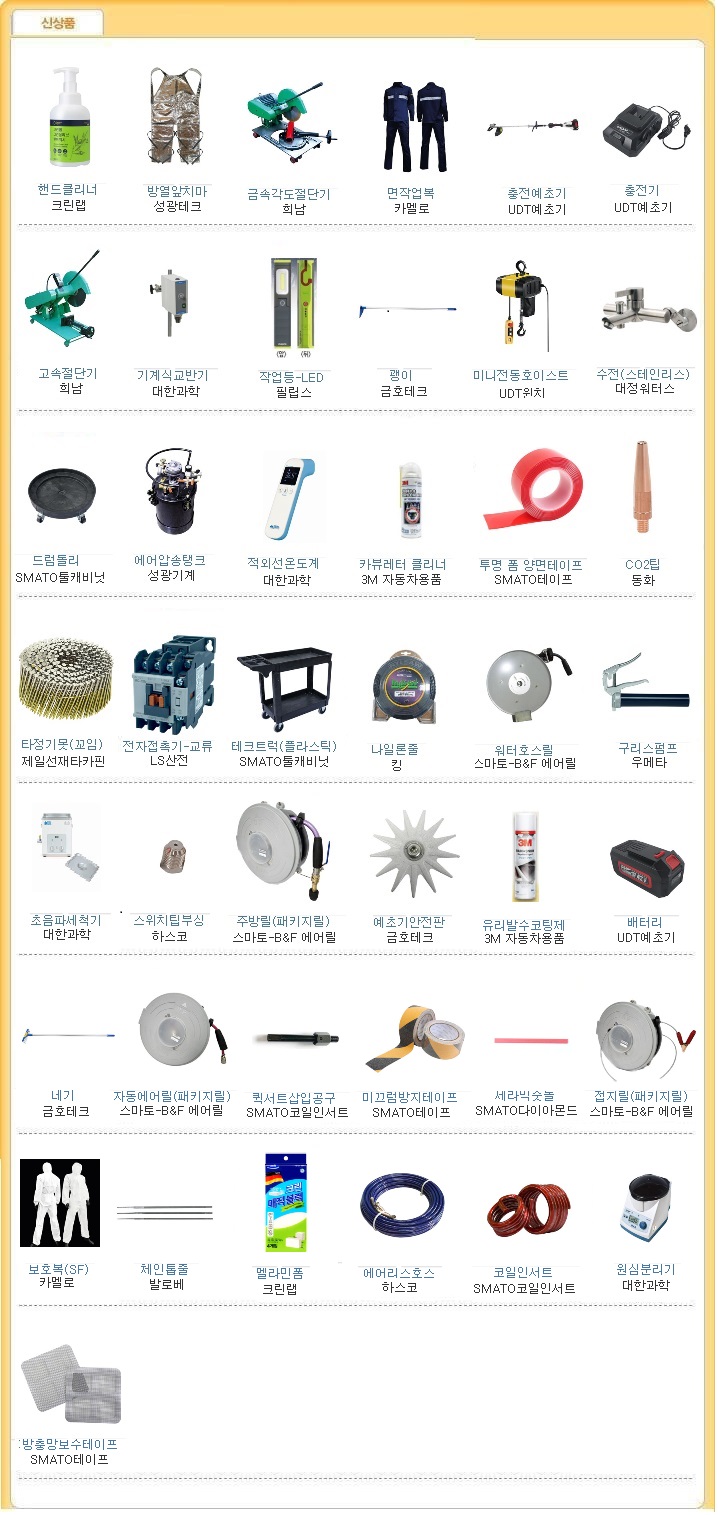Viewport: 718px width, 1515px height.
Task: Open the 금속각도절단기 product tile
Action: pos(289,194)
